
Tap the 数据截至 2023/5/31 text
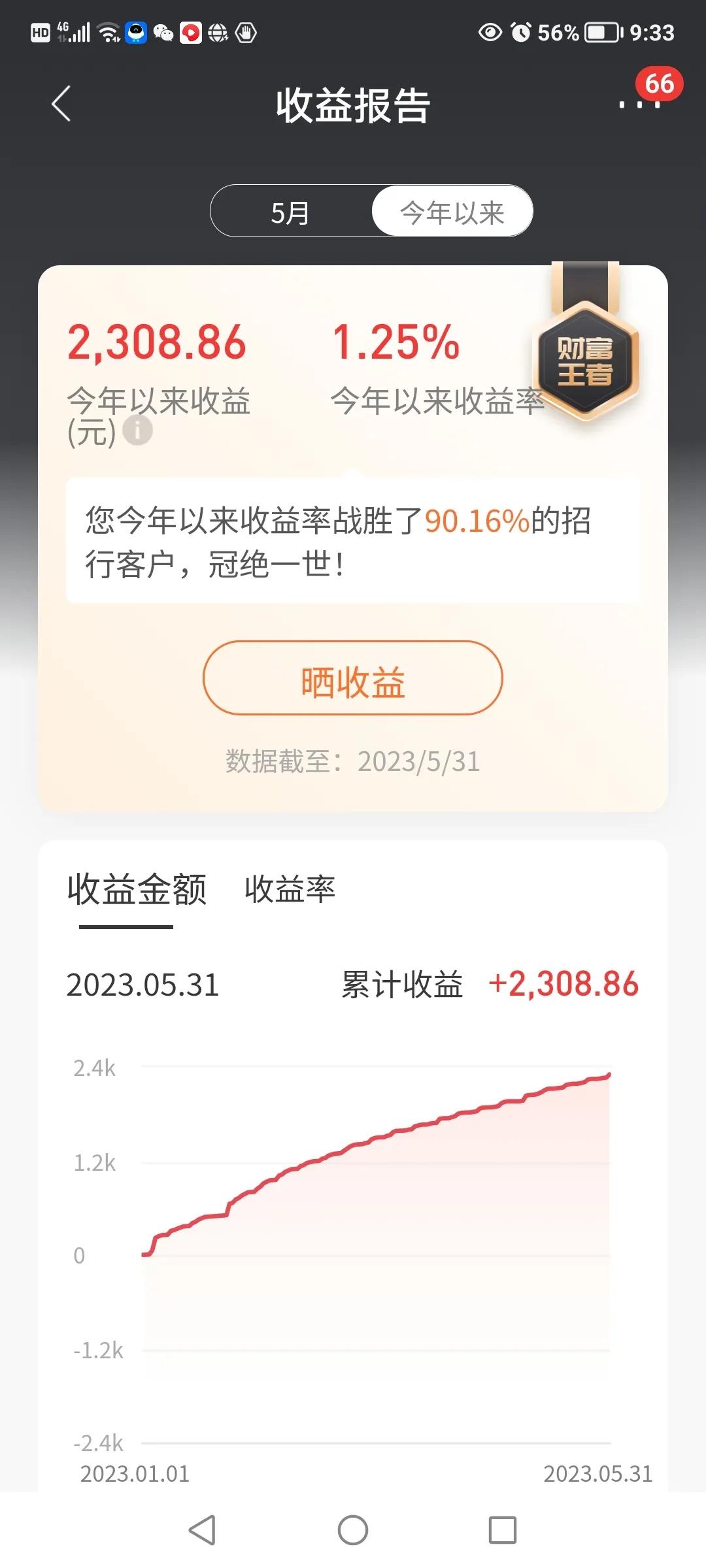(353, 761)
